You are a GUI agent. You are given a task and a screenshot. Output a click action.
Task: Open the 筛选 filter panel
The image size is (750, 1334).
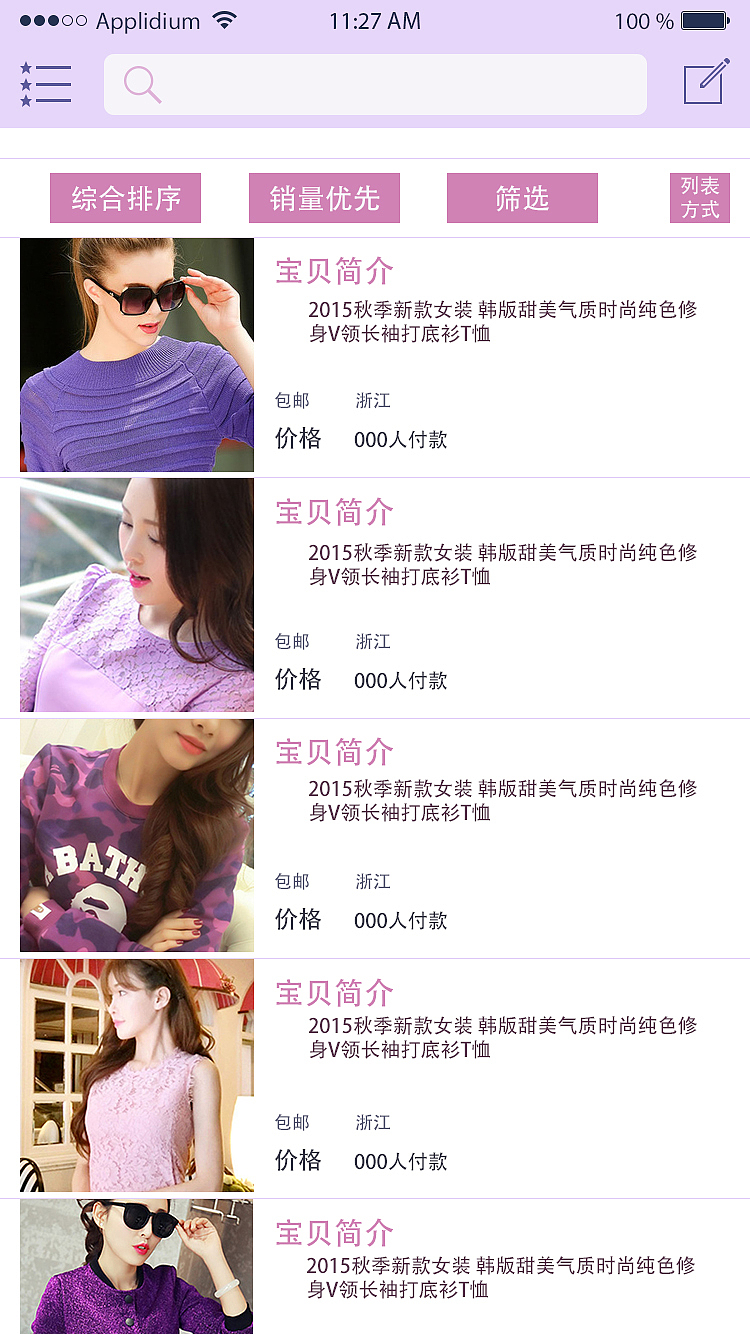522,197
